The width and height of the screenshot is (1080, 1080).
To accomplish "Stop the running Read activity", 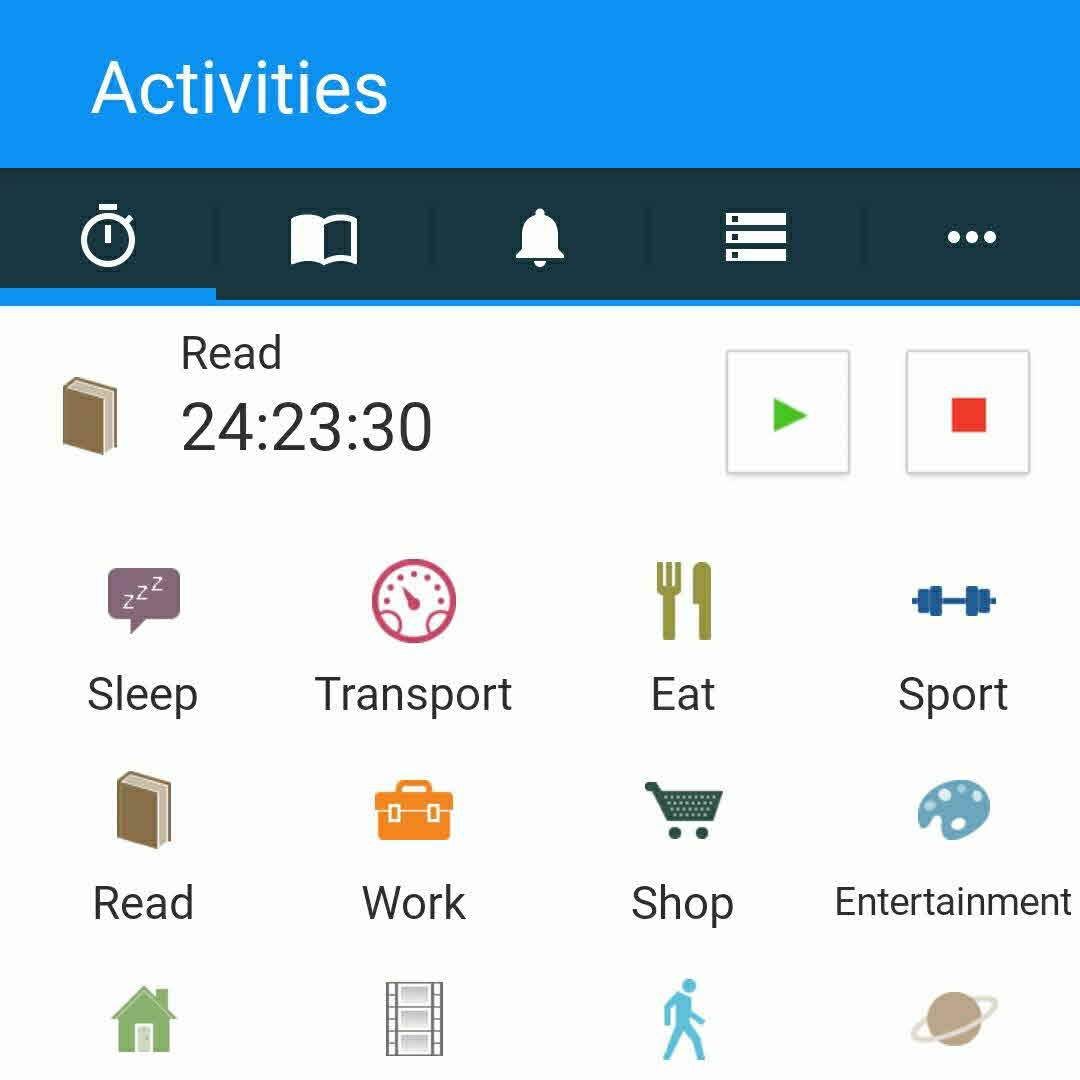I will pyautogui.click(x=967, y=412).
